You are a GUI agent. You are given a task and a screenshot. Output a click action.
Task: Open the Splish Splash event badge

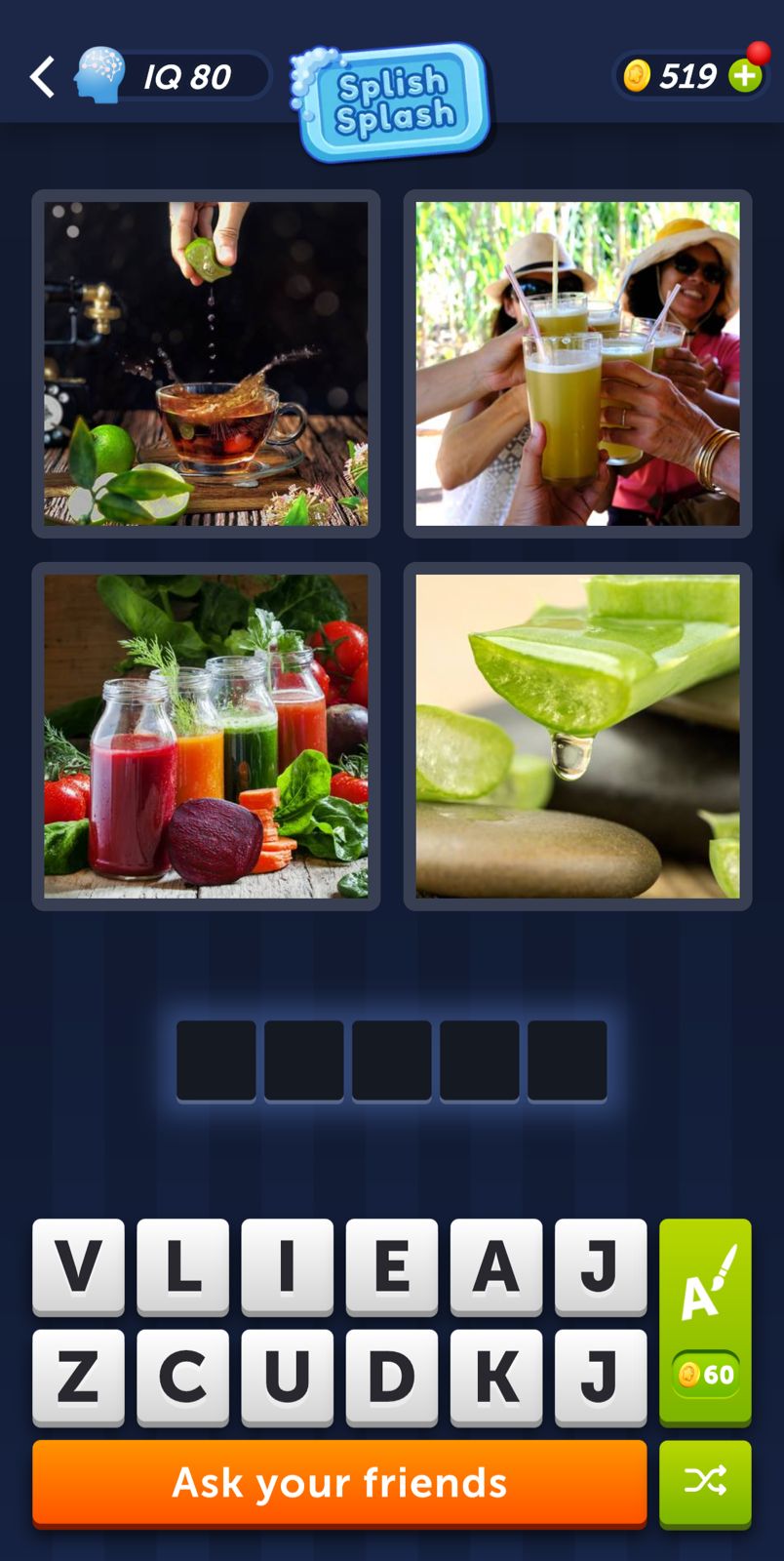(391, 101)
